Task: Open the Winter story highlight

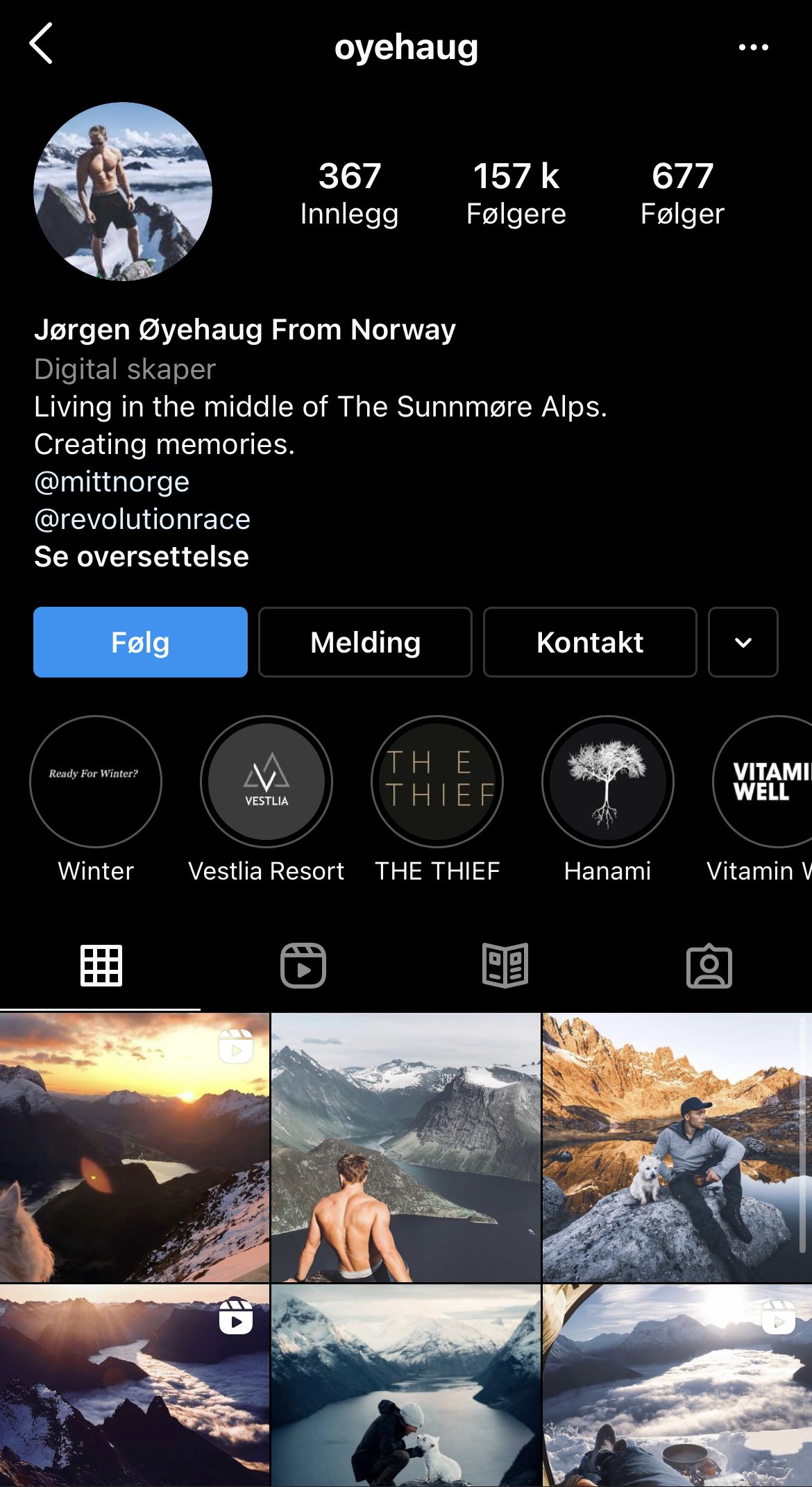Action: coord(96,782)
